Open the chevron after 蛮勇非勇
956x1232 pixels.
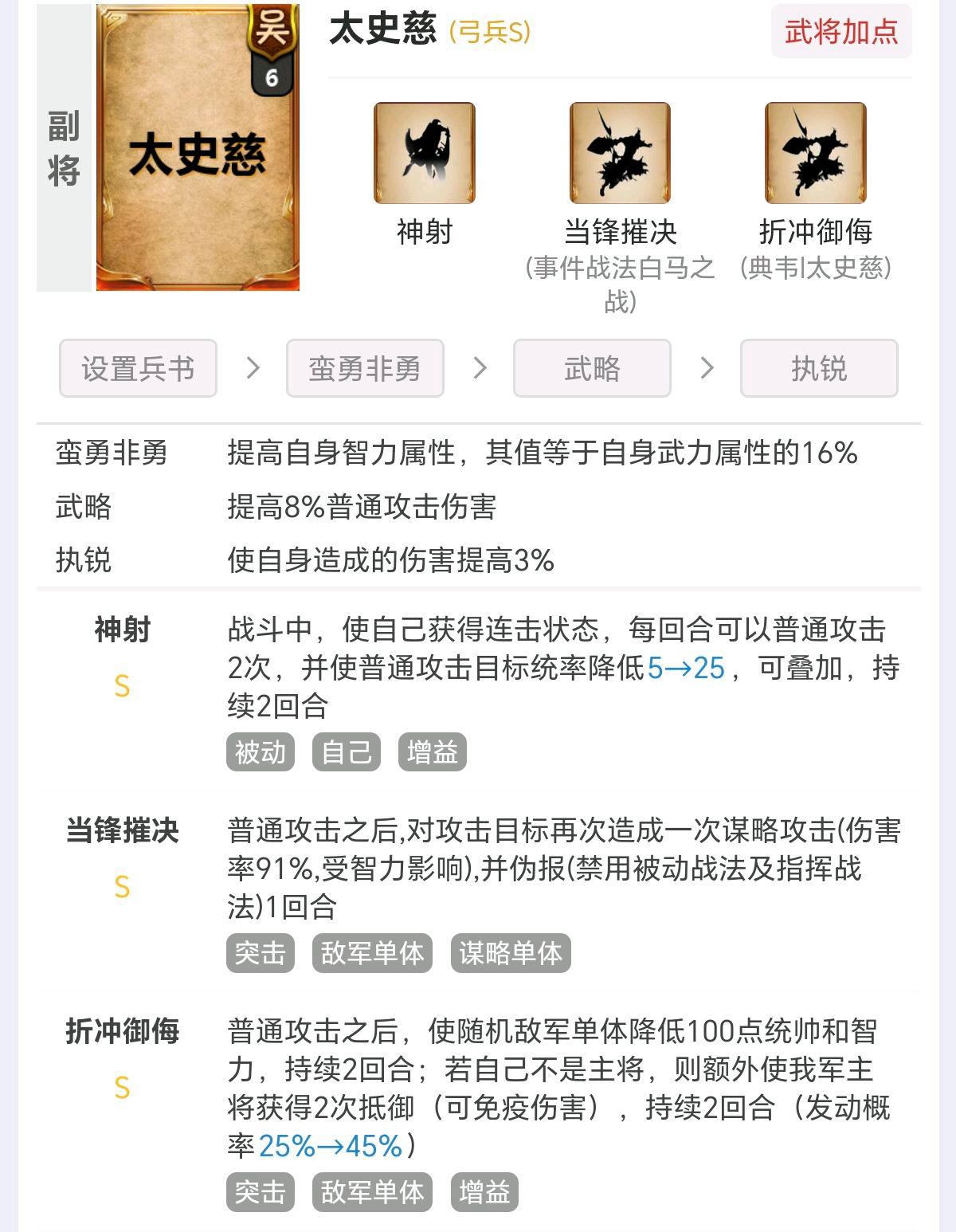481,368
